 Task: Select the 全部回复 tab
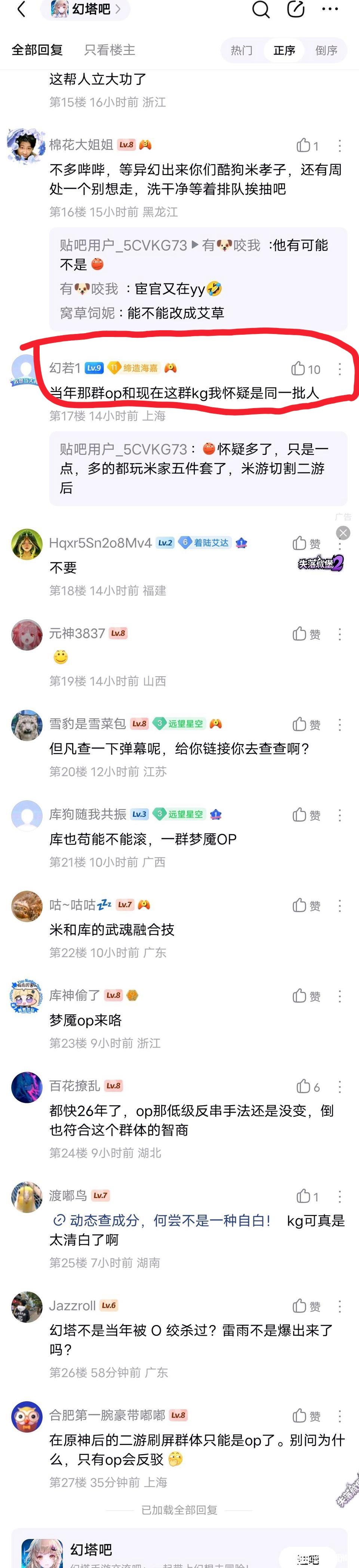pyautogui.click(x=37, y=50)
